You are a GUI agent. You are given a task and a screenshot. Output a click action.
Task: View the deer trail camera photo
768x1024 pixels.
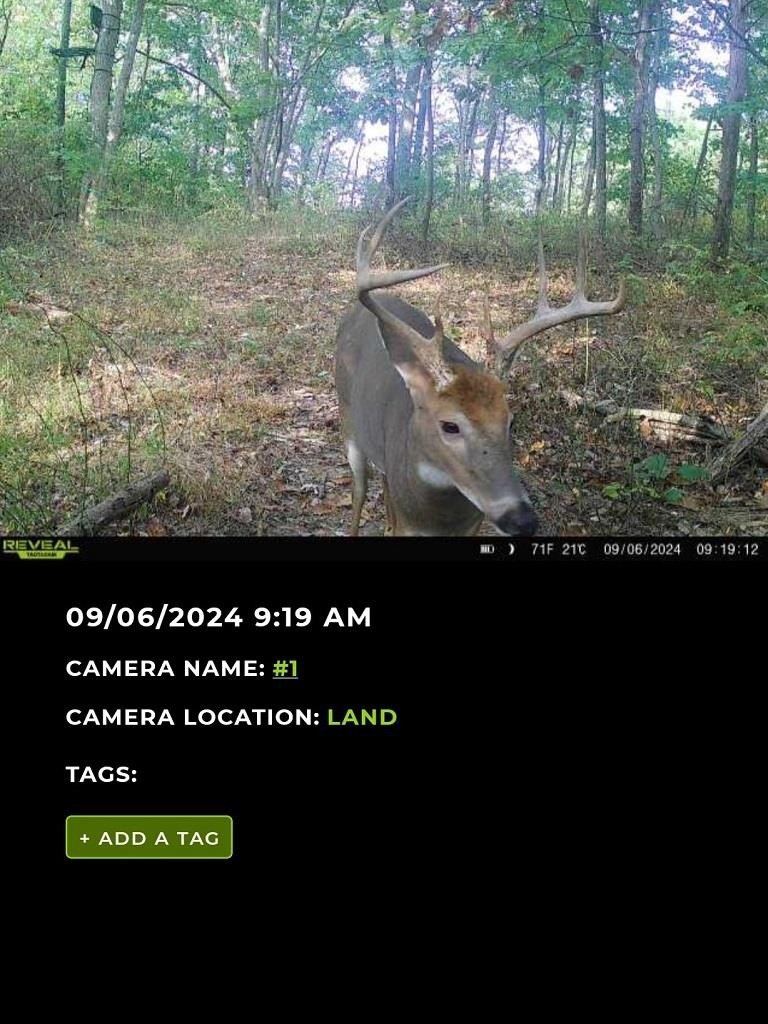click(x=384, y=270)
